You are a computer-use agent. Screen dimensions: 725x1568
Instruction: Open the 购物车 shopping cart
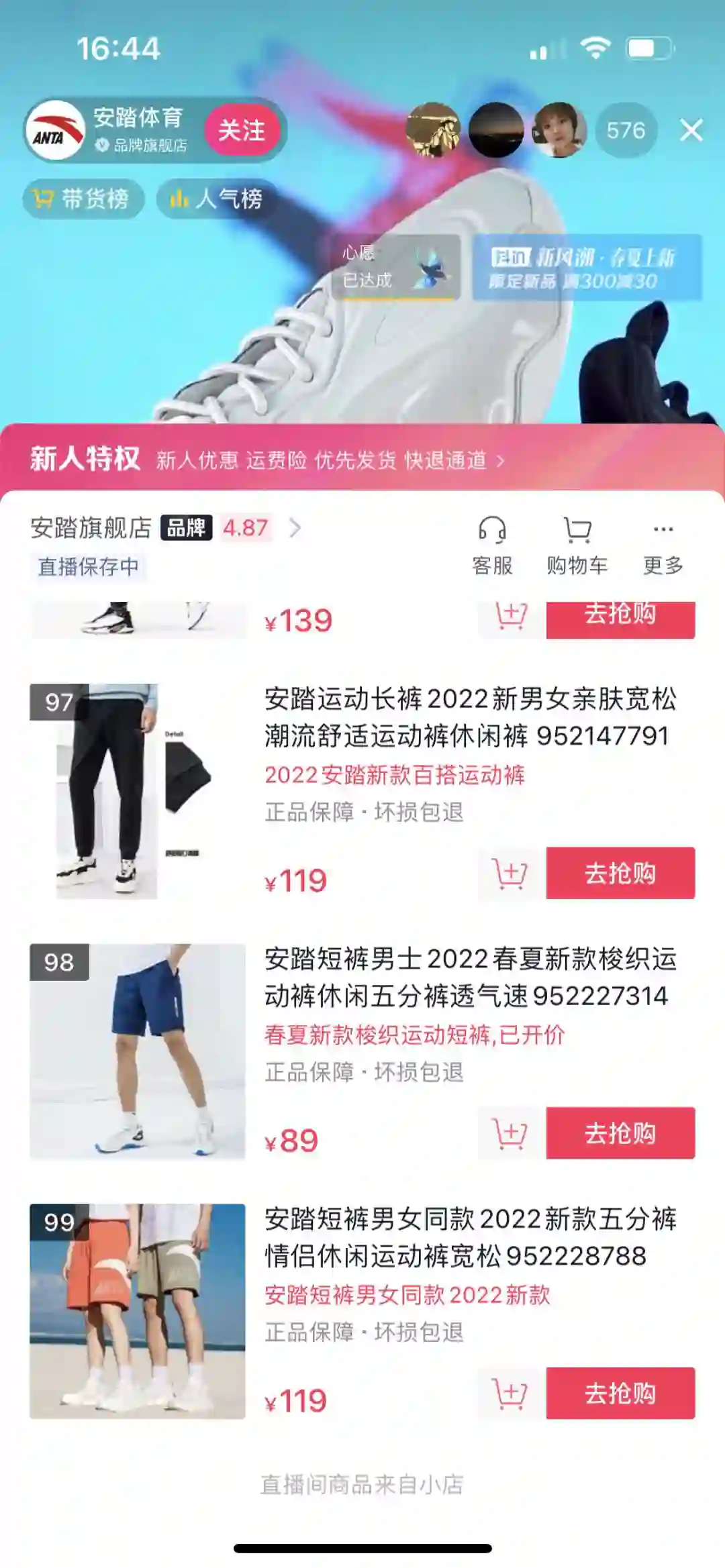point(577,546)
